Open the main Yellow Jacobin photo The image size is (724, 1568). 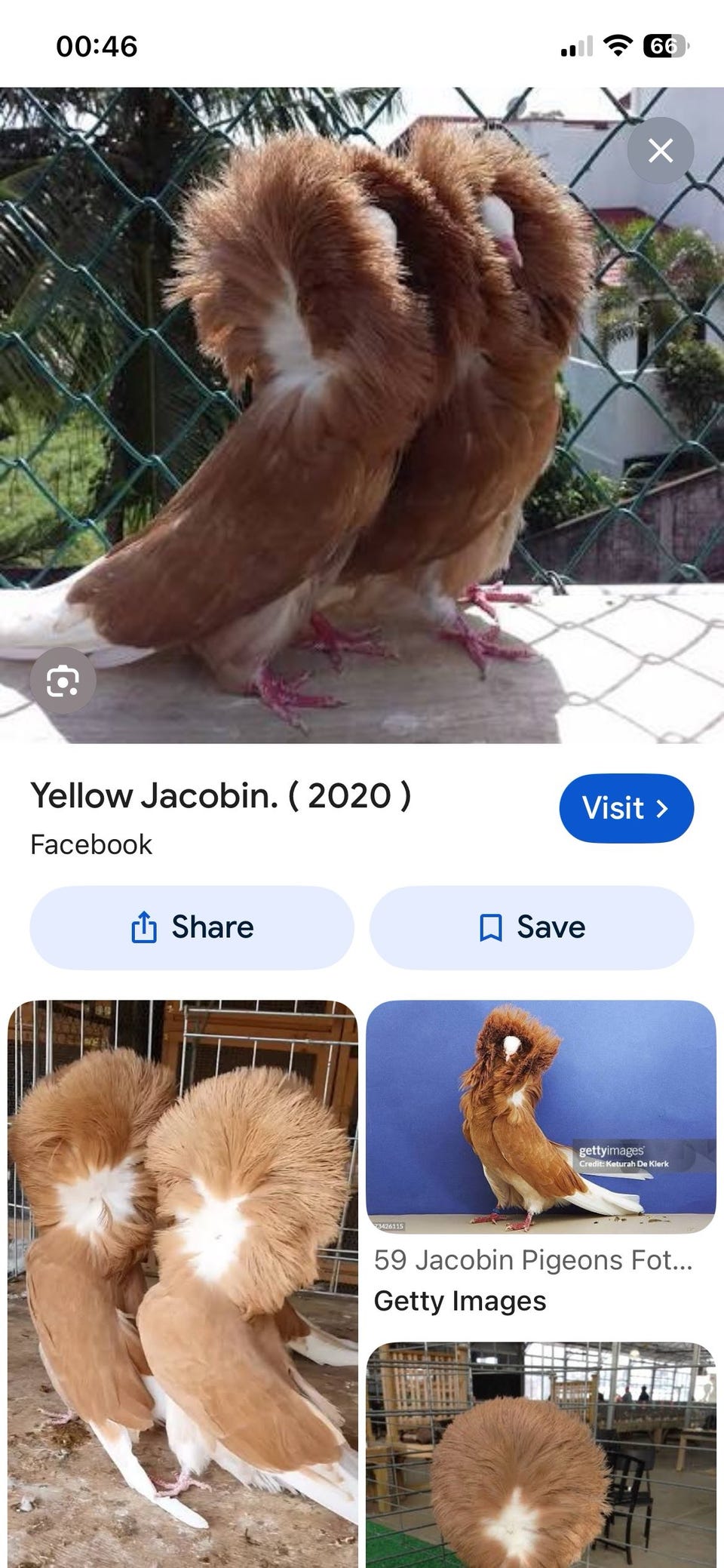pos(362,415)
